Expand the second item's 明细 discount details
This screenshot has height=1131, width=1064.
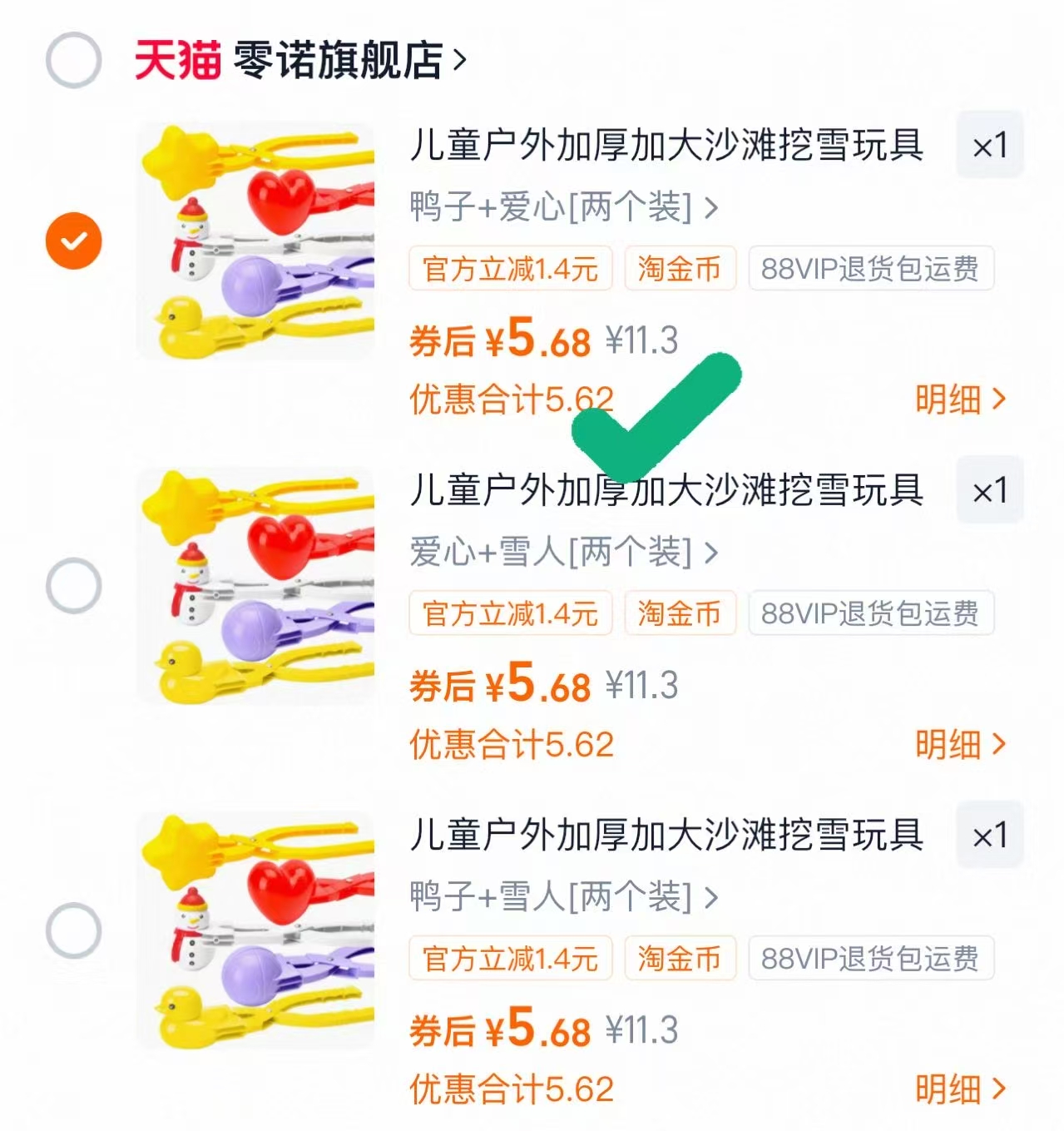point(960,746)
